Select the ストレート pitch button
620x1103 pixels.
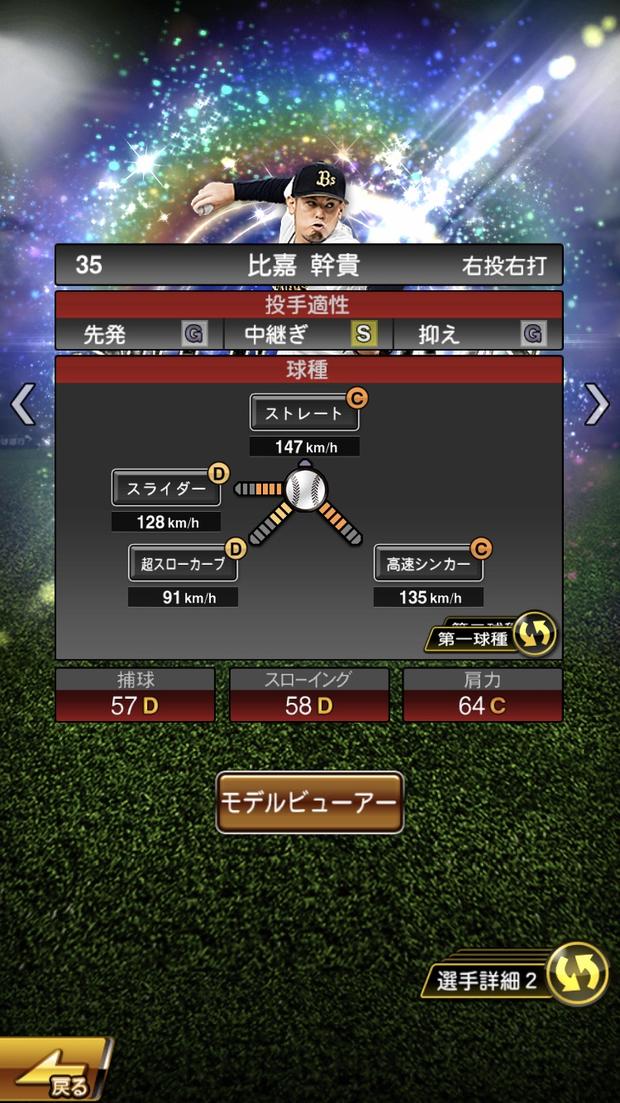304,413
